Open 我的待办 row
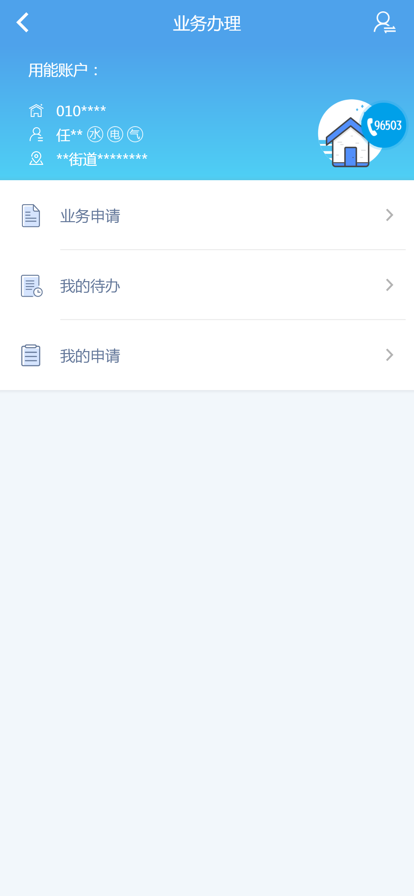Screen dimensions: 414x896 pyautogui.click(x=207, y=285)
